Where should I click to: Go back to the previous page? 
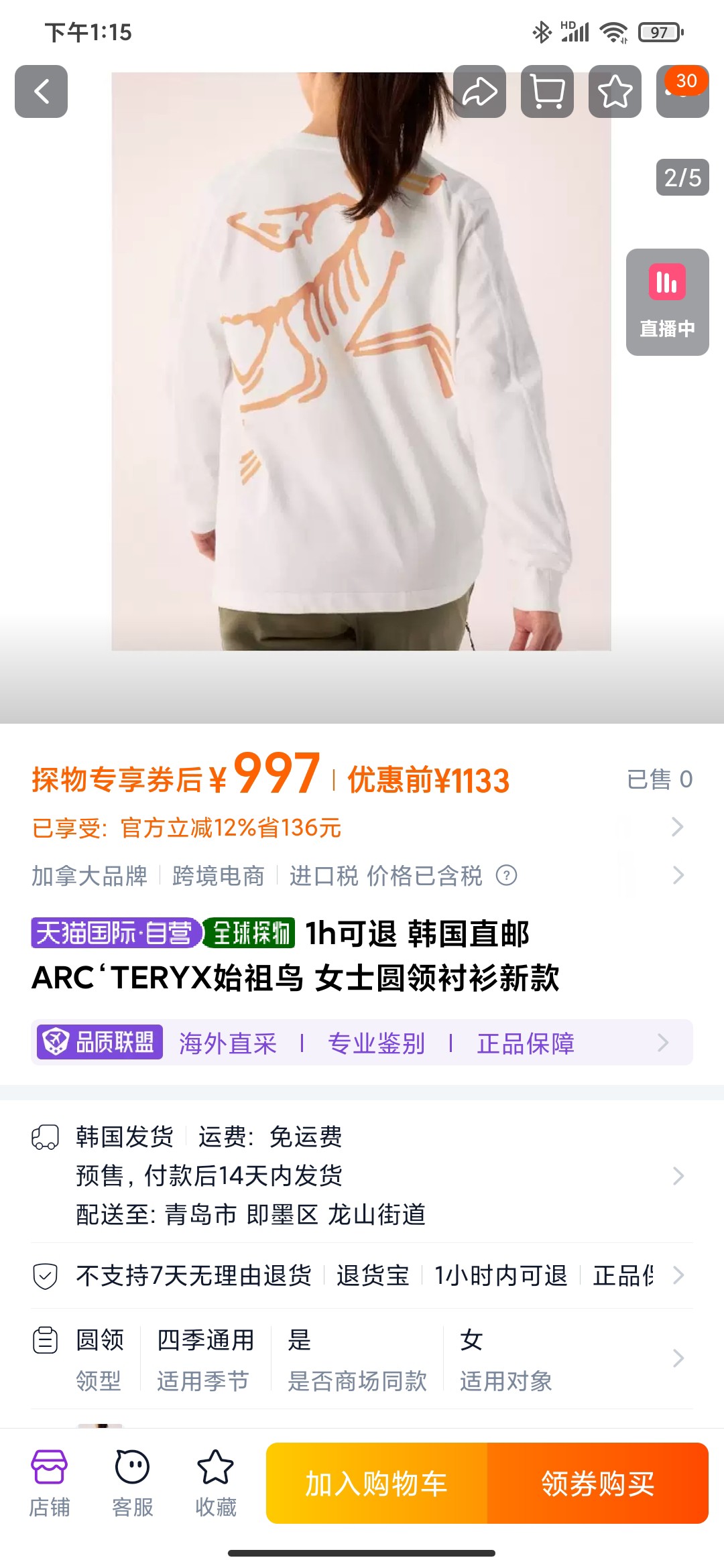[x=41, y=92]
